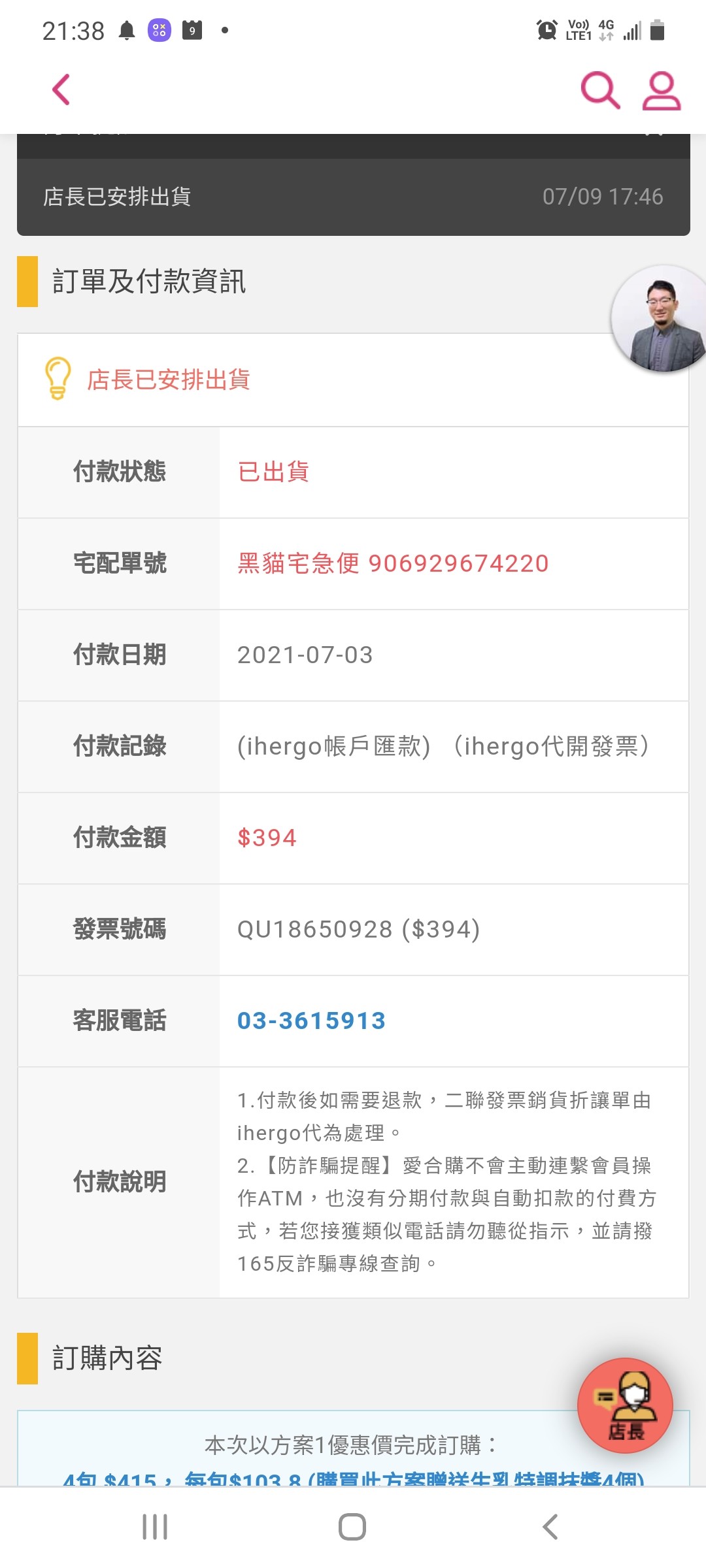706x1568 pixels.
Task: Open the recent apps button
Action: pos(155,1527)
